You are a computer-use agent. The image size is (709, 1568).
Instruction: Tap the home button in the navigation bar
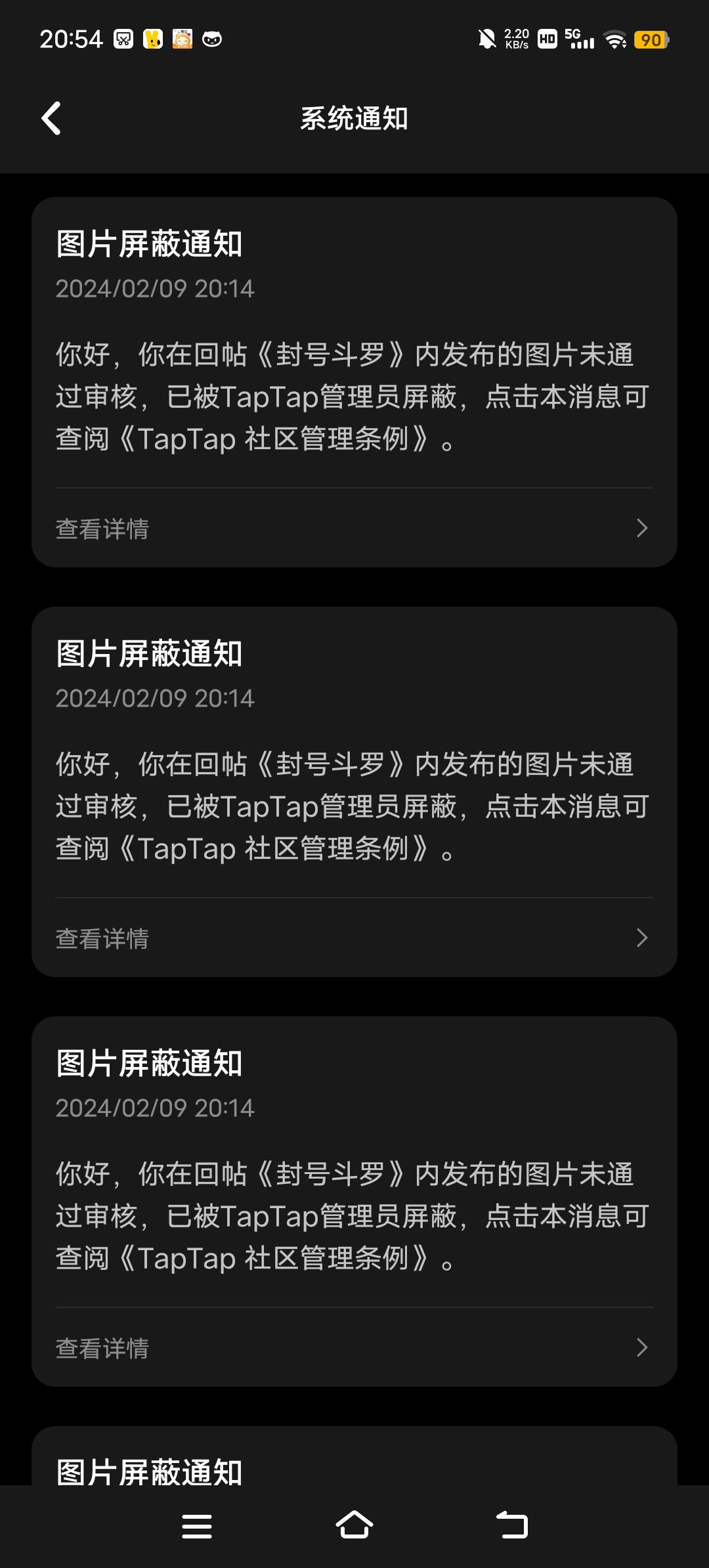(354, 1525)
